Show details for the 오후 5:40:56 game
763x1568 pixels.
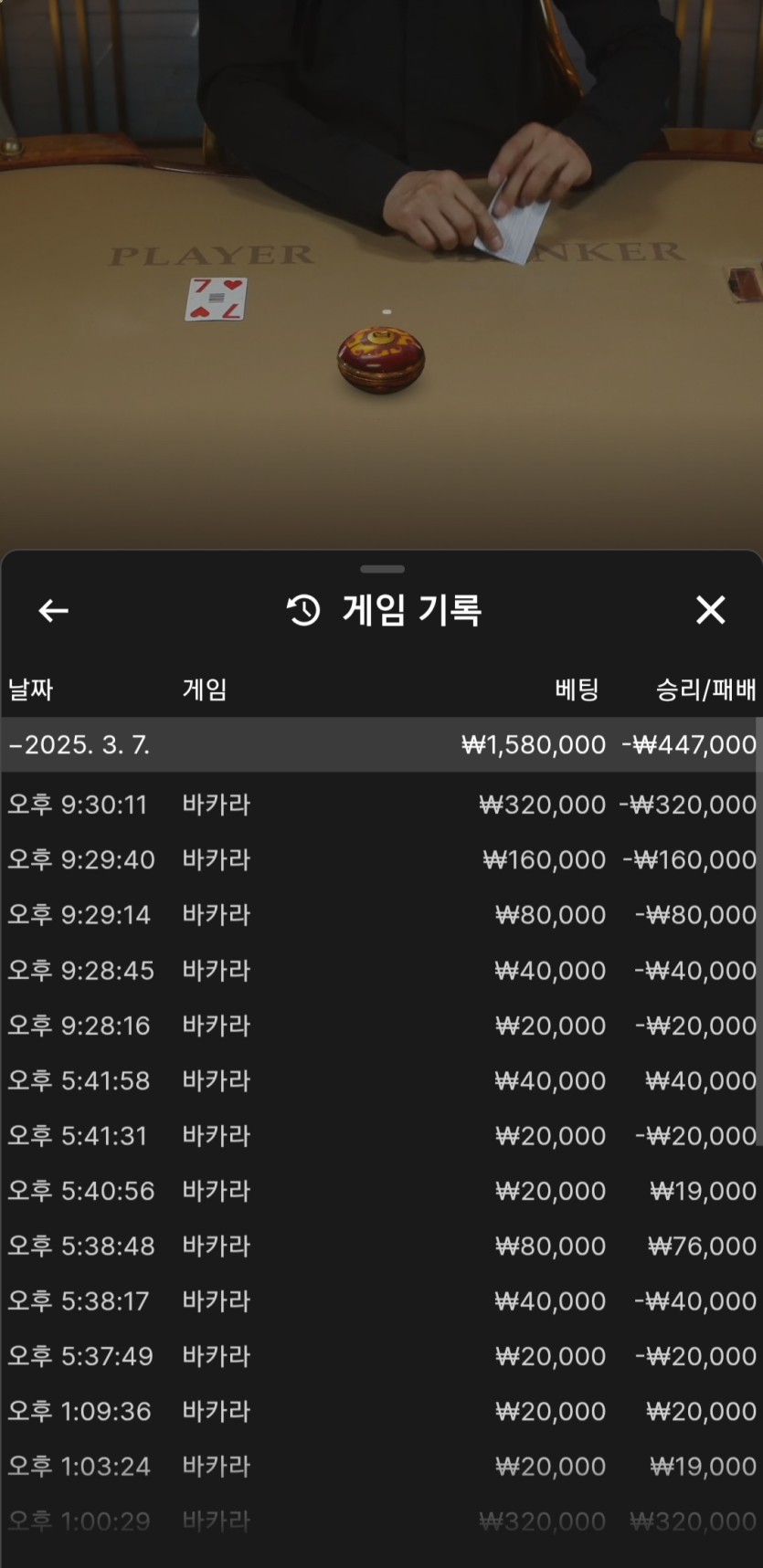pos(381,1191)
